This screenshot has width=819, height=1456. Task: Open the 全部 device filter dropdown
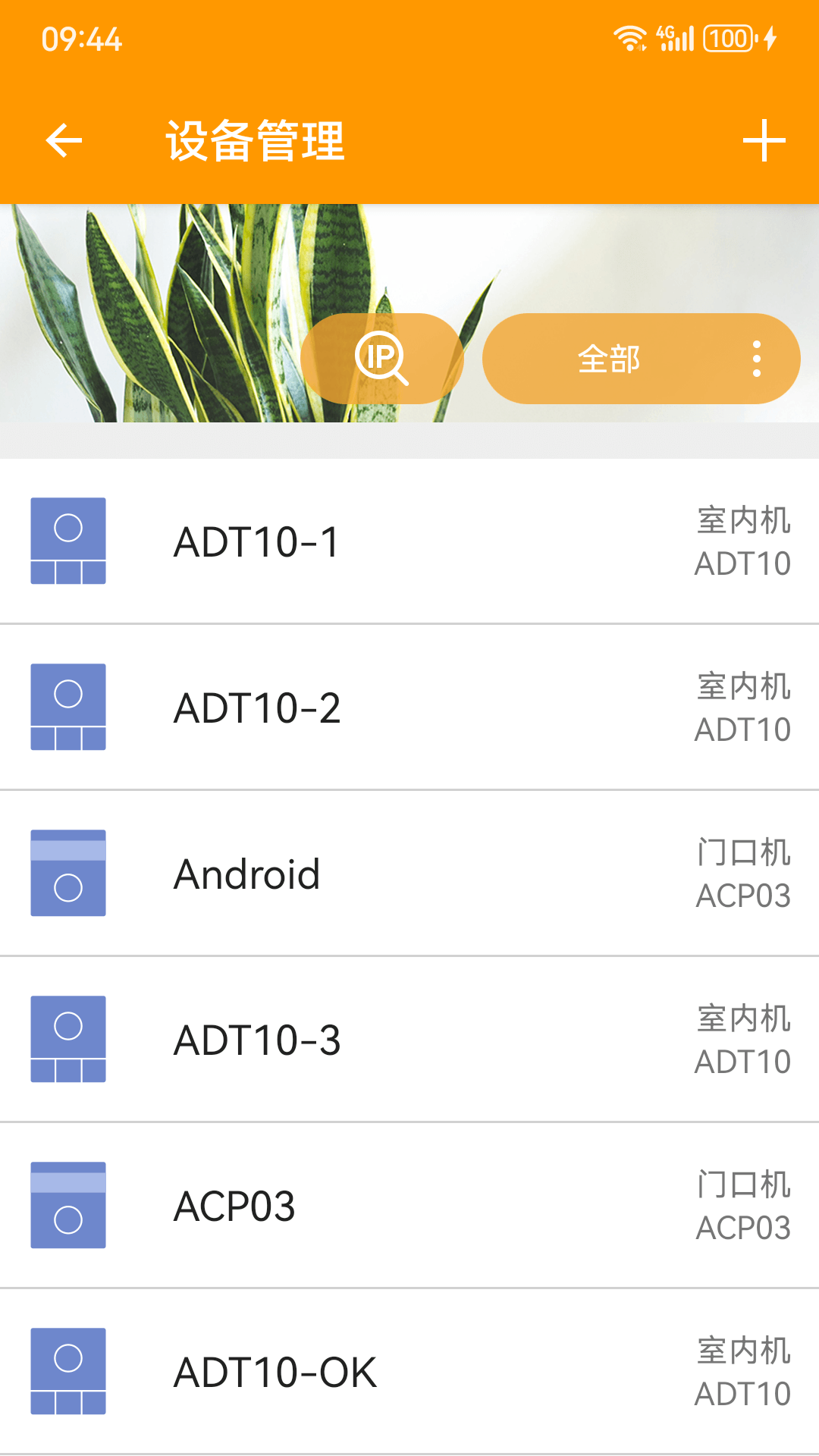pos(609,359)
